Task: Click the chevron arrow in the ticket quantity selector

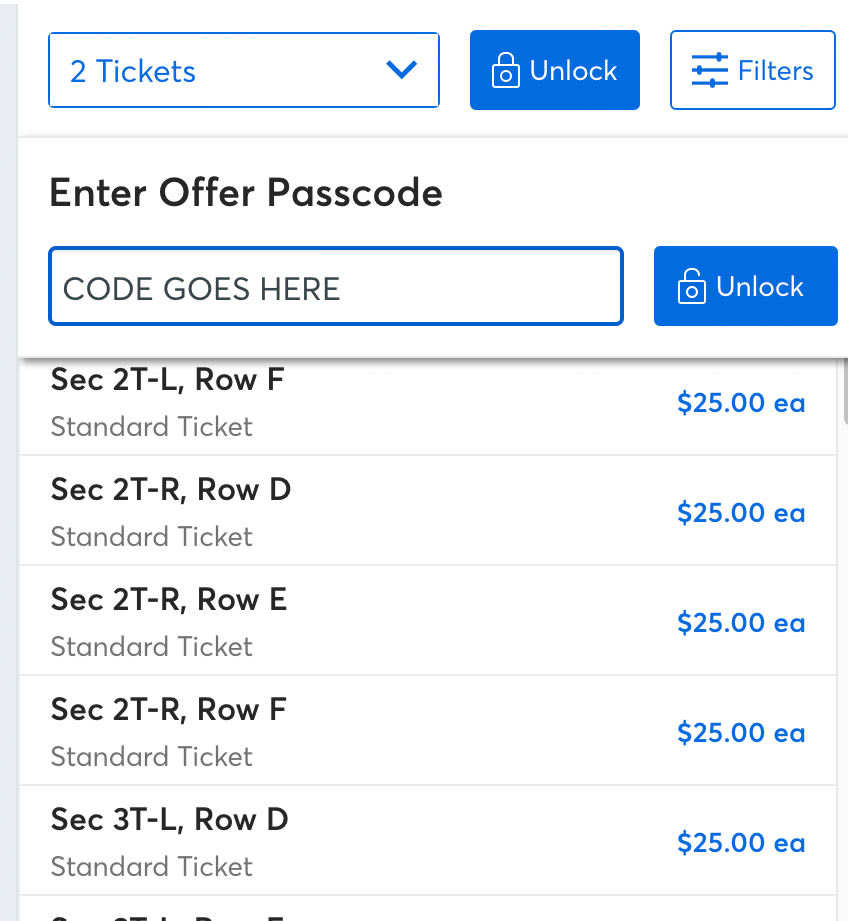Action: click(403, 70)
